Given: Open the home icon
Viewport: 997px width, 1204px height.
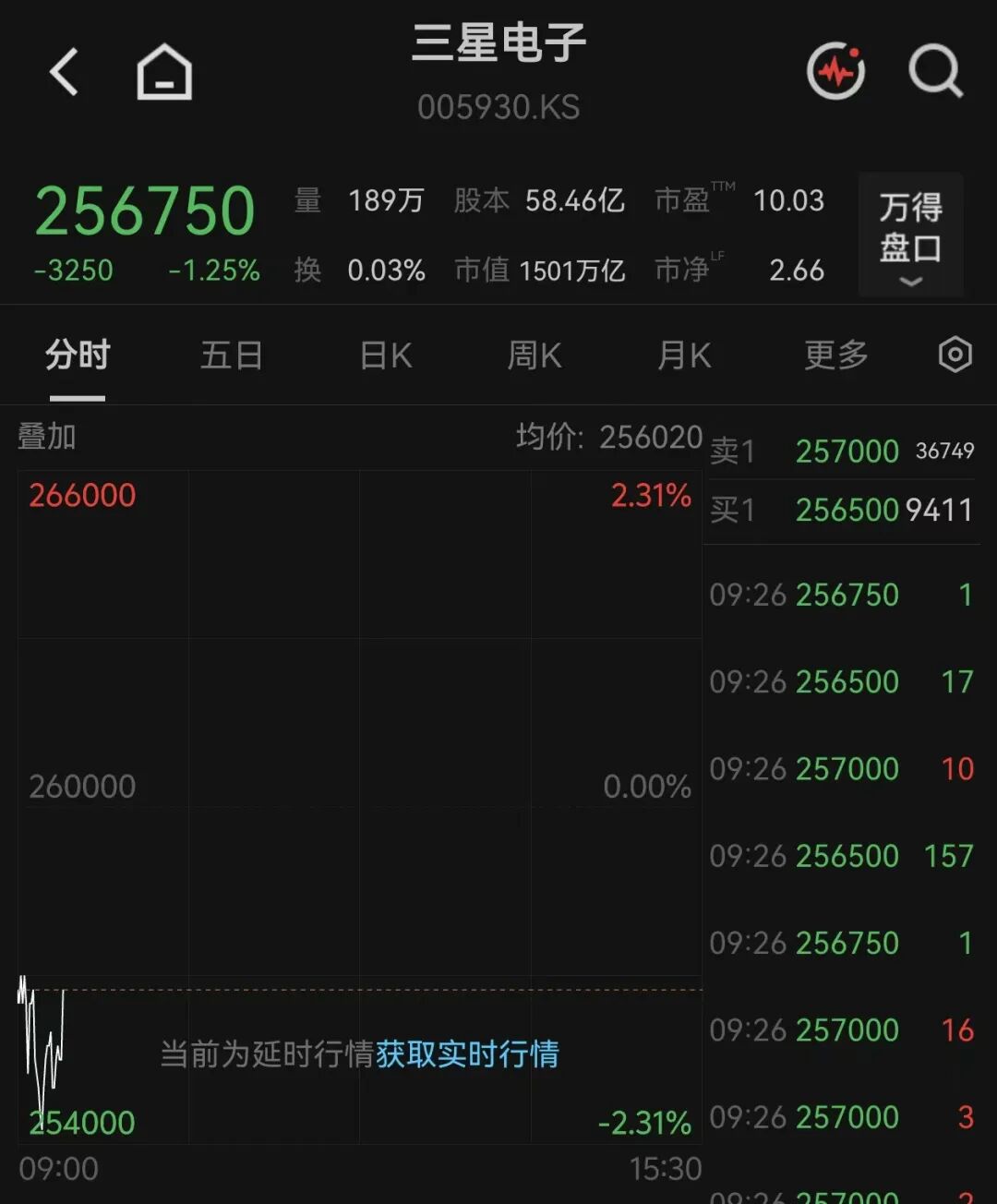Looking at the screenshot, I should pyautogui.click(x=164, y=72).
